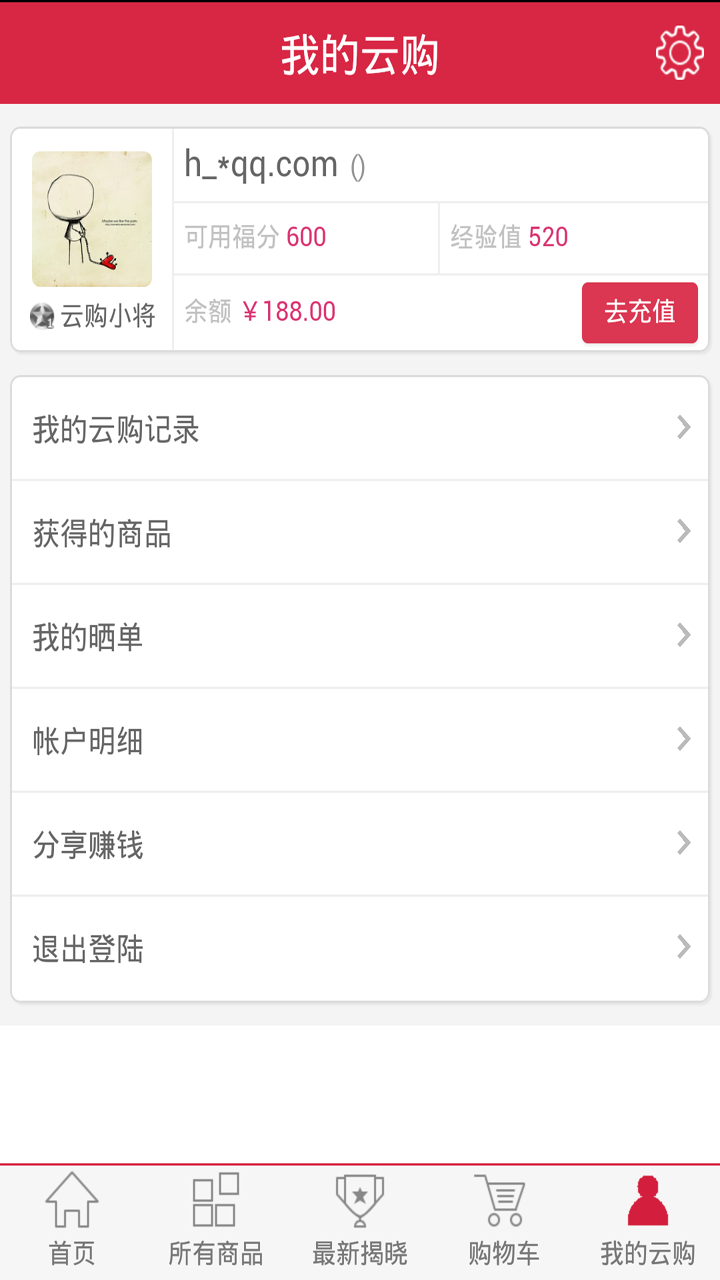The width and height of the screenshot is (720, 1280).
Task: Check 帐户明细 account details
Action: click(360, 741)
